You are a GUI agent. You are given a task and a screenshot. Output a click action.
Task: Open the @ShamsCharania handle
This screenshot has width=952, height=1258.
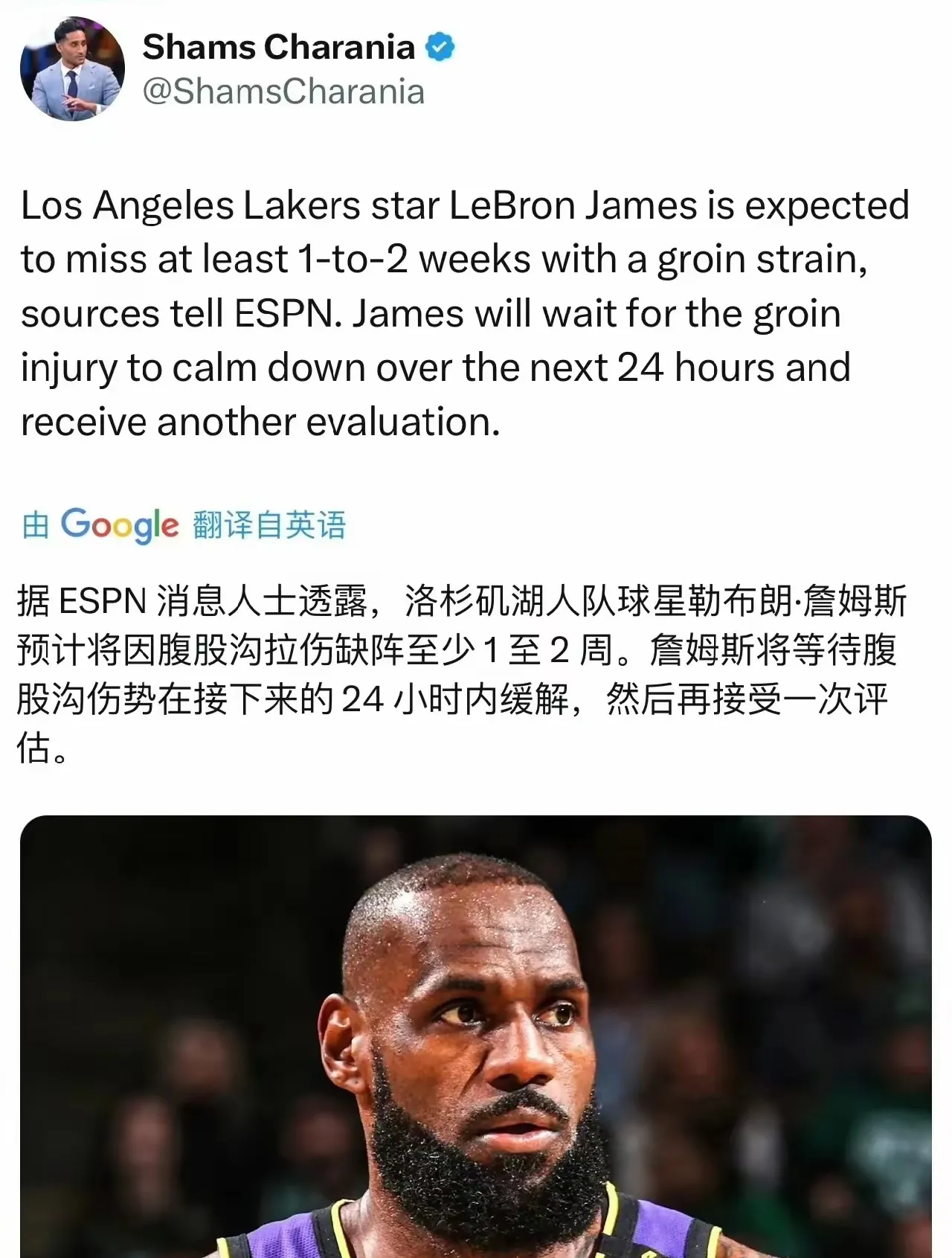[283, 92]
